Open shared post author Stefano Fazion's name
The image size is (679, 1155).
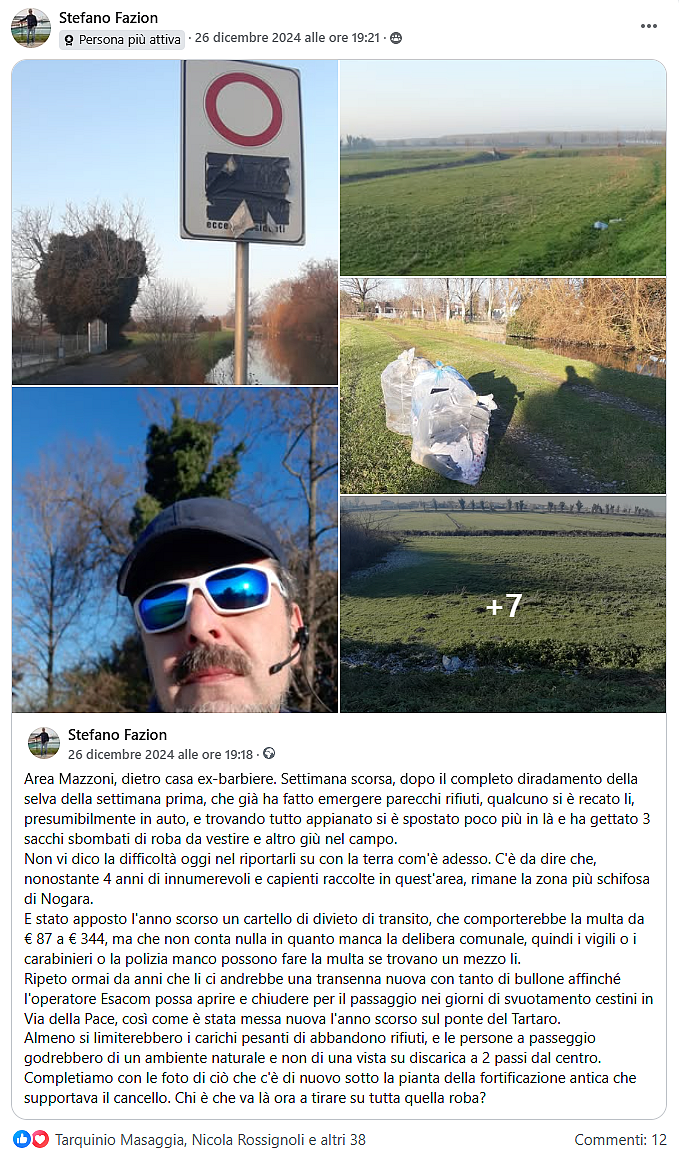(117, 734)
